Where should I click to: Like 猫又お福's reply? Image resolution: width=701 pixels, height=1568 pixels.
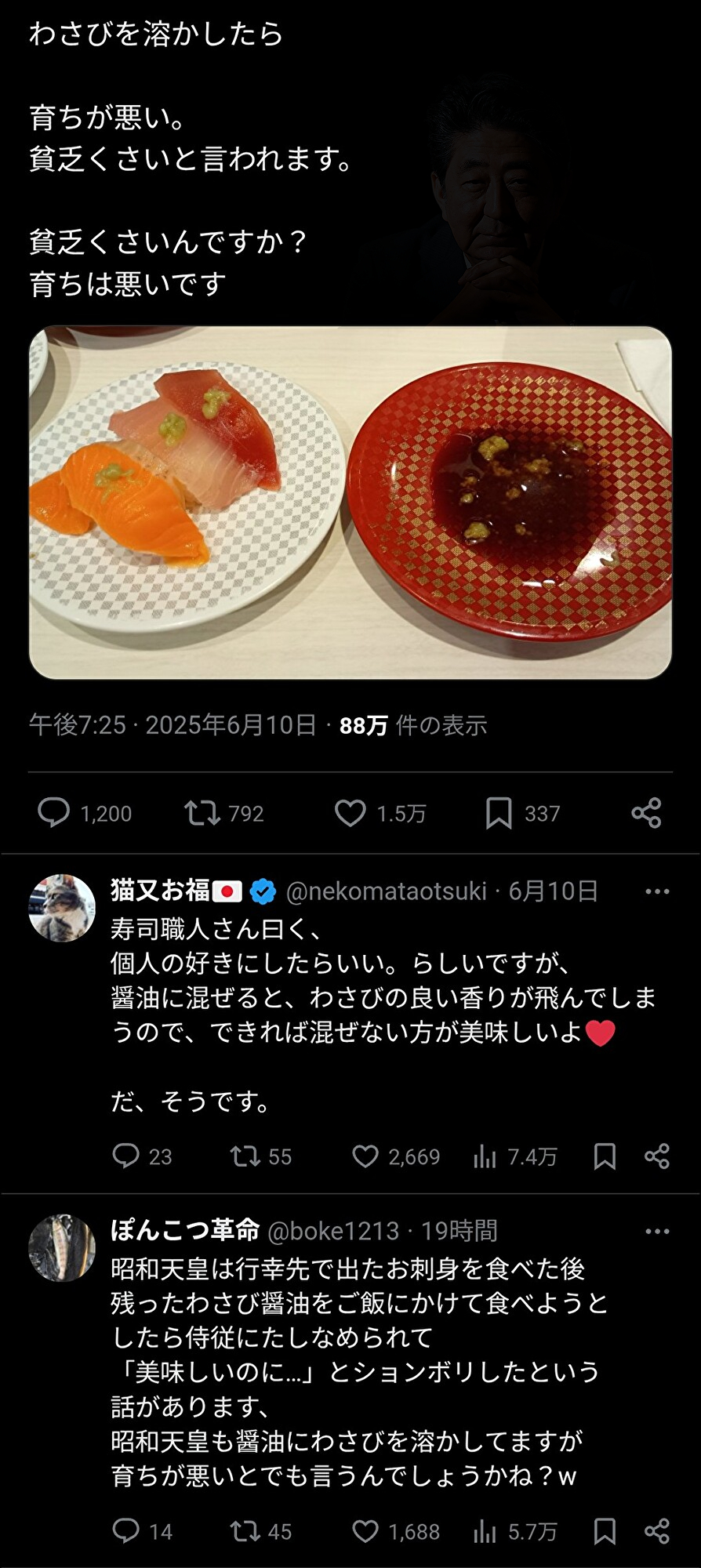point(365,1156)
